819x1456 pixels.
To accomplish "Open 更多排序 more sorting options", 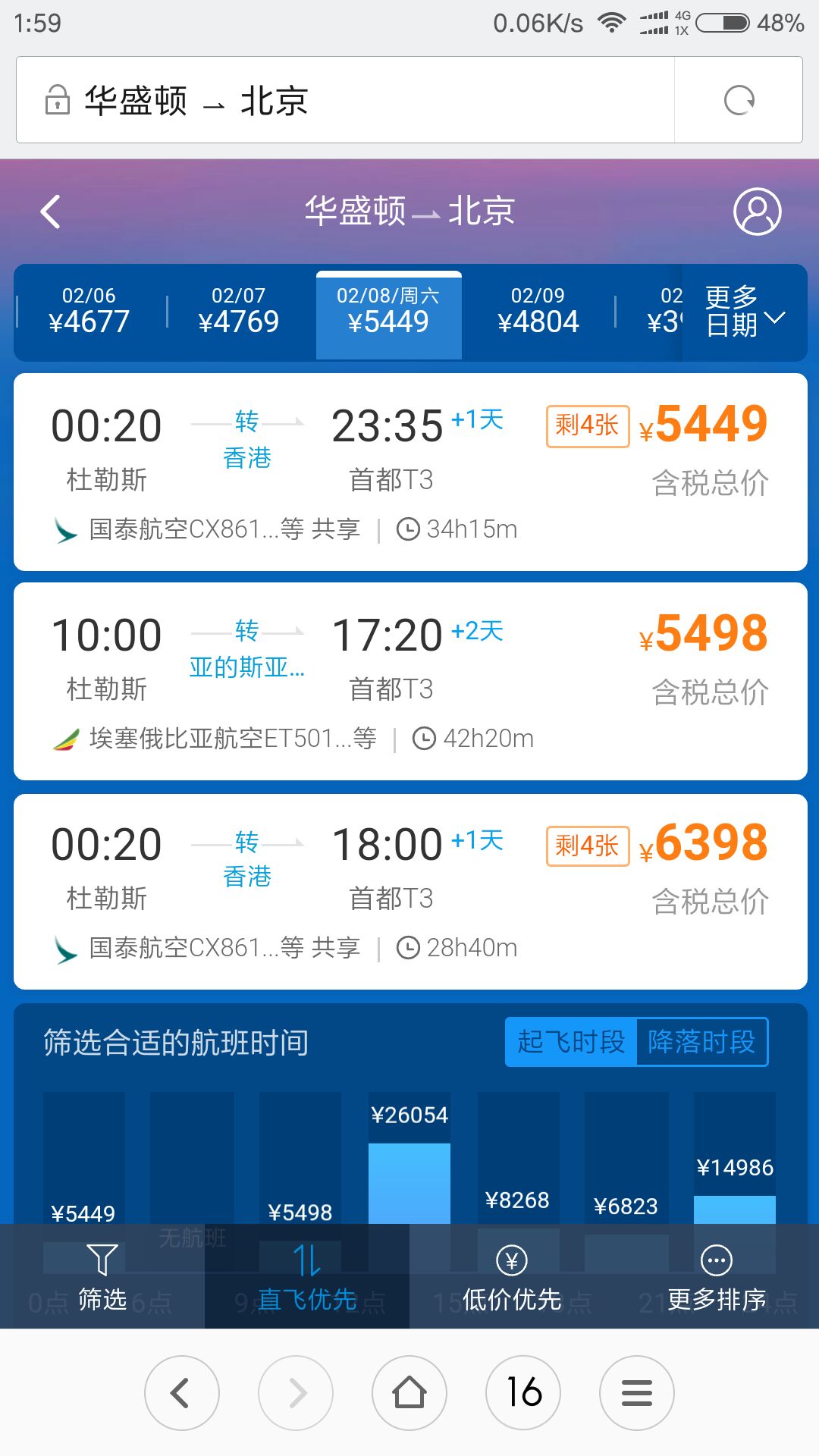I will pyautogui.click(x=717, y=1276).
